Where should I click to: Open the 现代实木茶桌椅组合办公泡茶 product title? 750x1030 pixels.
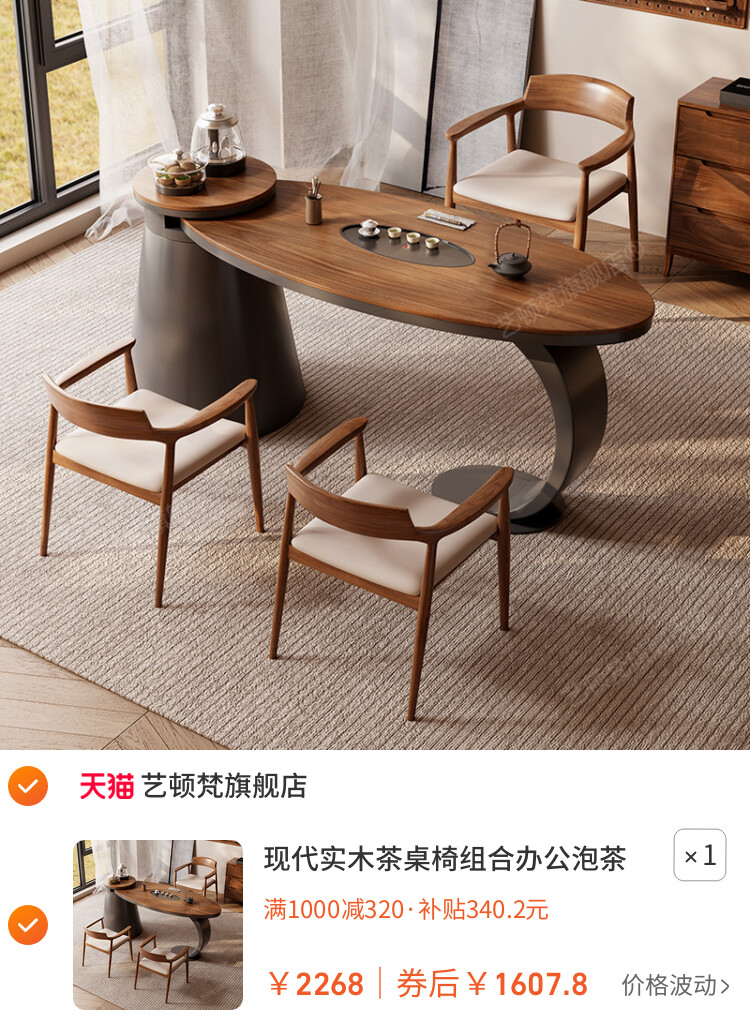pyautogui.click(x=445, y=858)
